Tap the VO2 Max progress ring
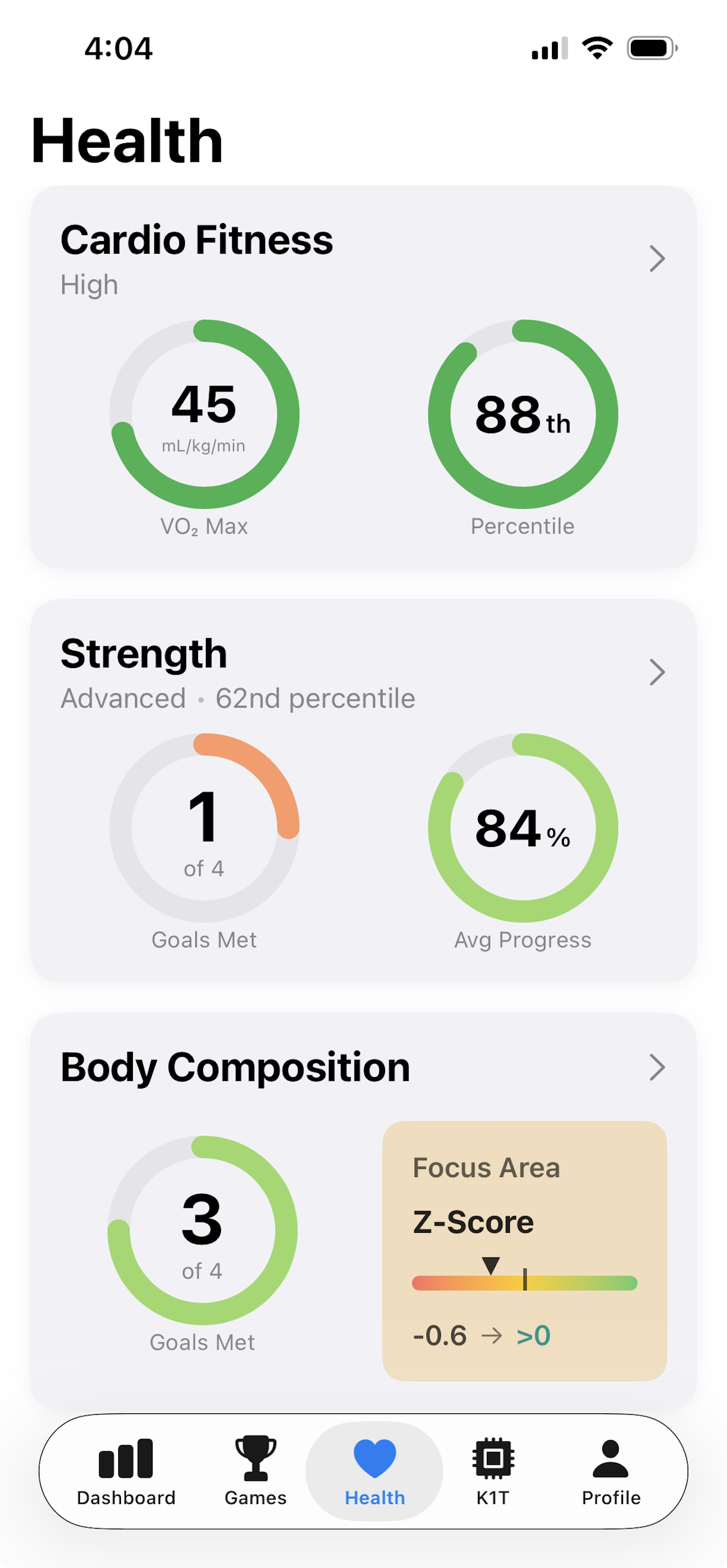 click(204, 414)
